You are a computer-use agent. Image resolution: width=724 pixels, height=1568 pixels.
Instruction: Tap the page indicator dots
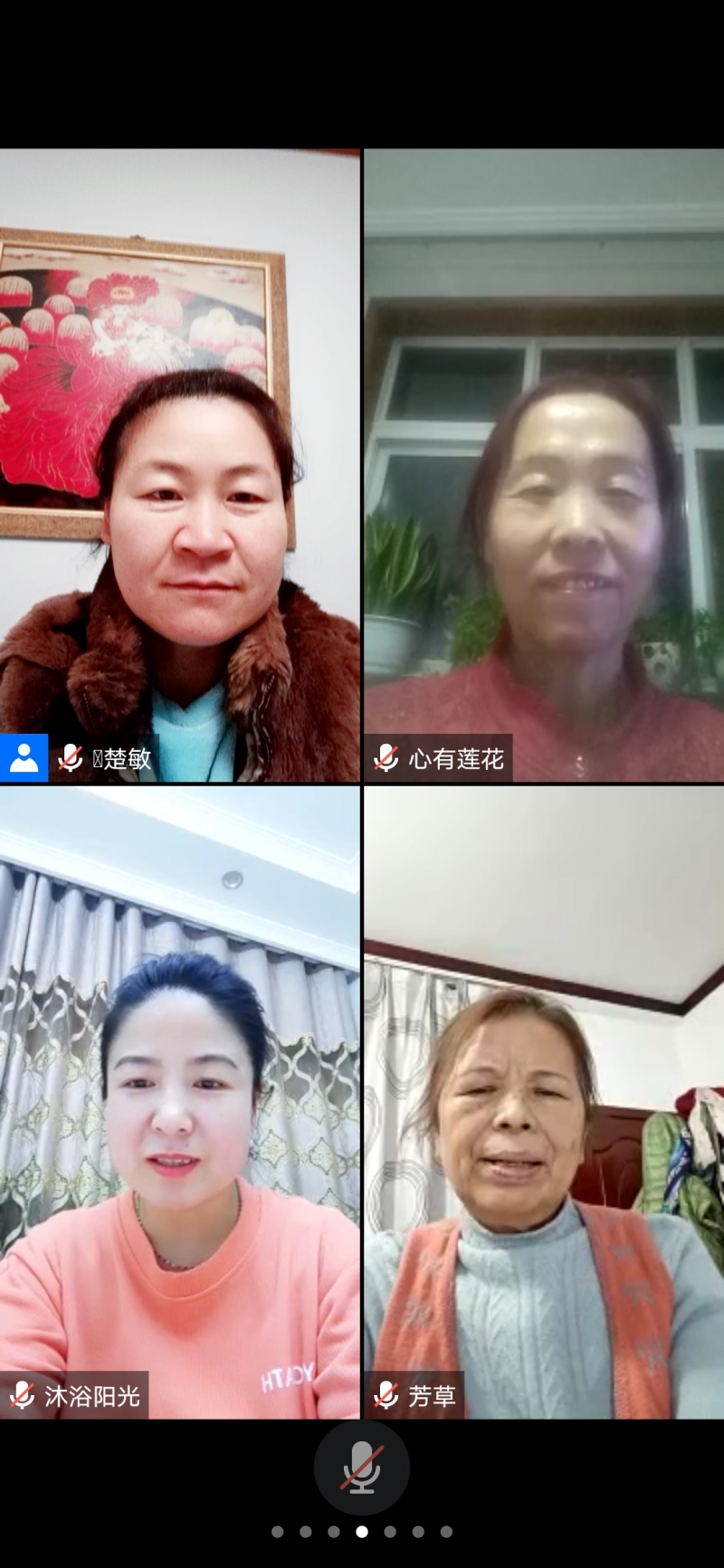[x=362, y=1532]
